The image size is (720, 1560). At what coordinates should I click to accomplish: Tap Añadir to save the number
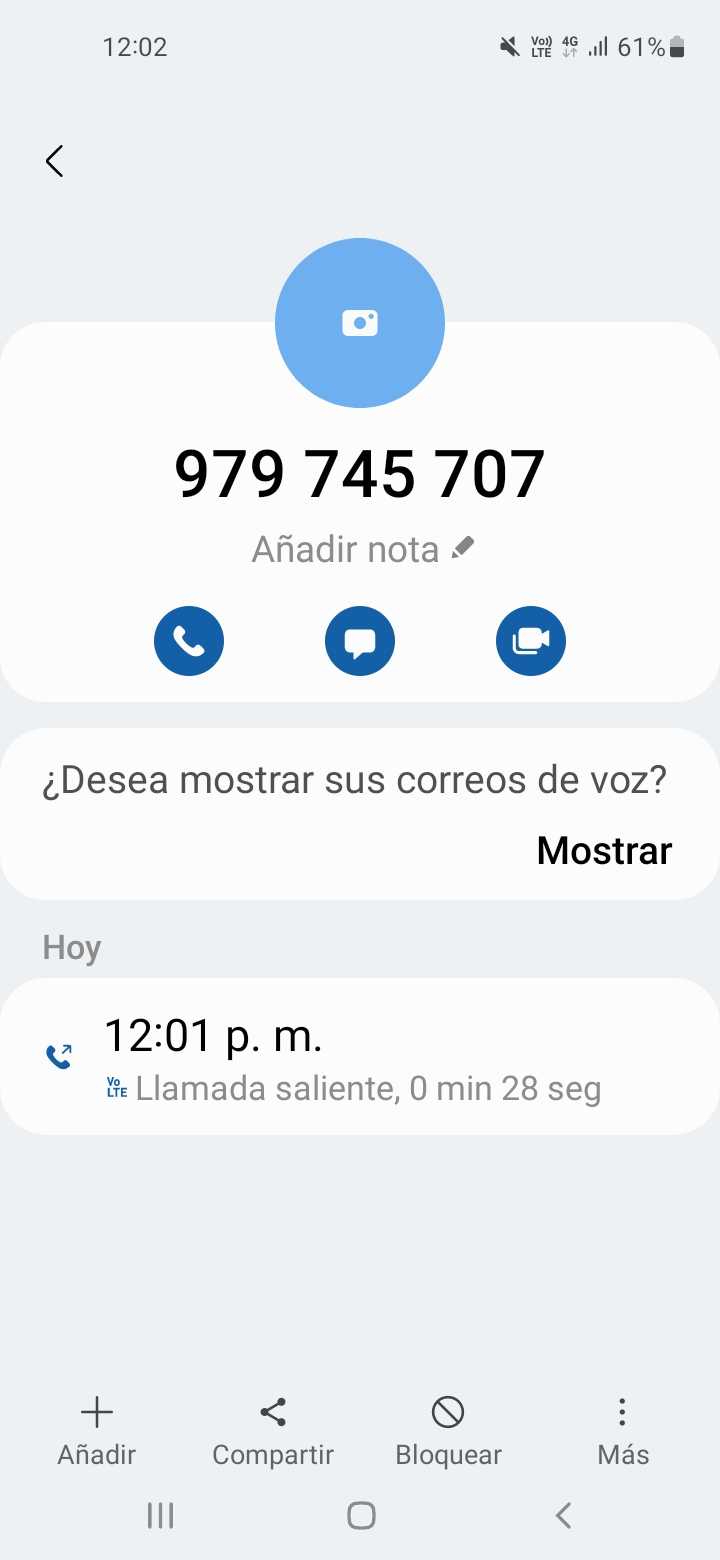point(97,1431)
